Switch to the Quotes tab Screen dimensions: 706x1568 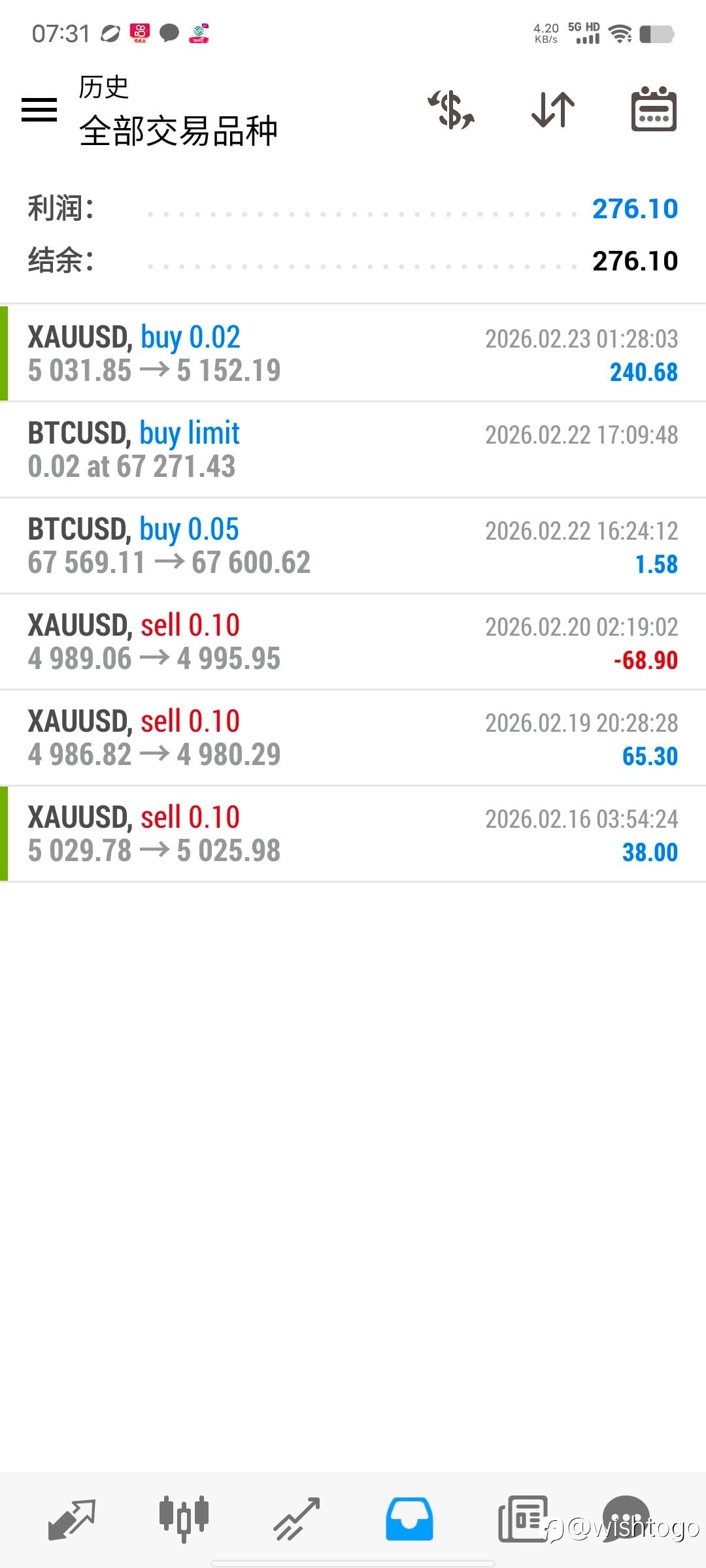[72, 1518]
